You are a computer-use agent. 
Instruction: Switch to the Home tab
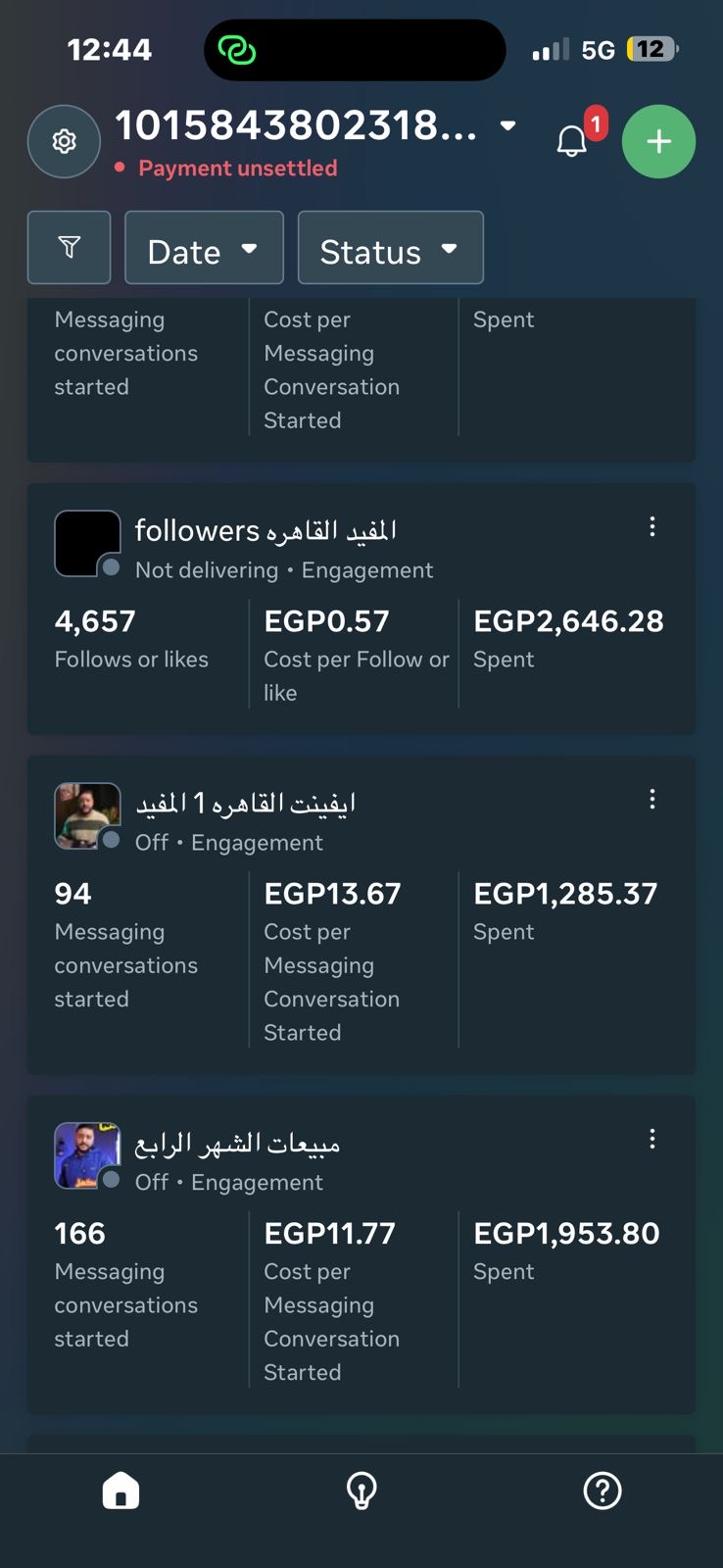coord(120,1492)
